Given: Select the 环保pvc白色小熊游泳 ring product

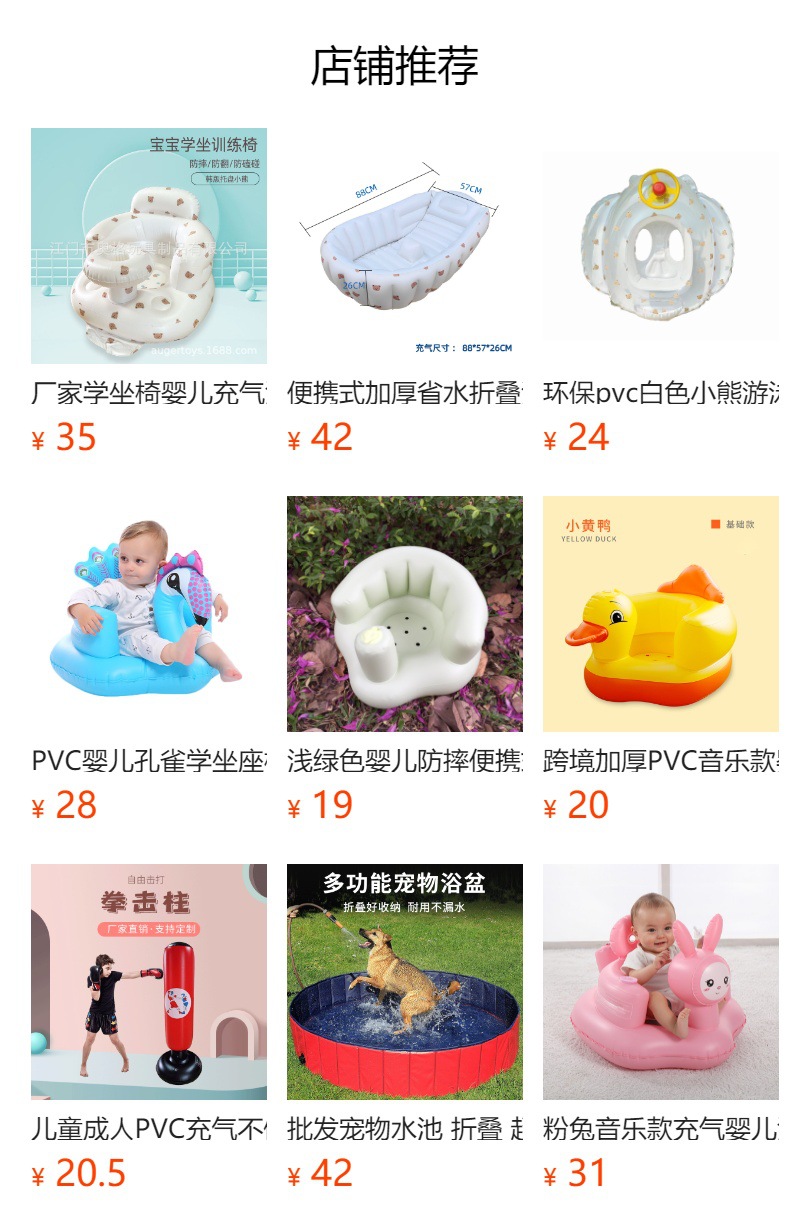Looking at the screenshot, I should click(661, 291).
